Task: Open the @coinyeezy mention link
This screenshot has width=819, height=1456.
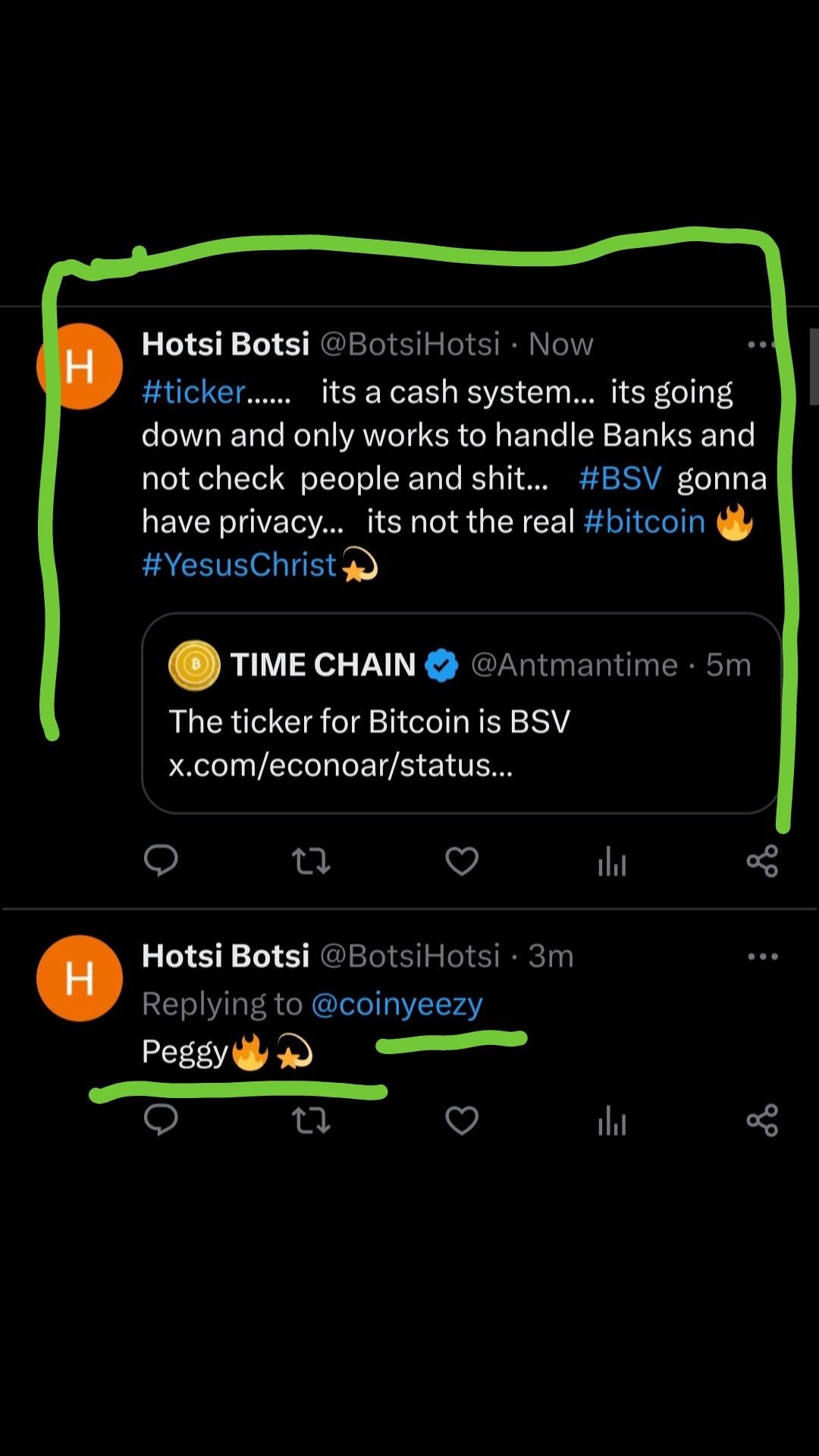Action: coord(397,1004)
